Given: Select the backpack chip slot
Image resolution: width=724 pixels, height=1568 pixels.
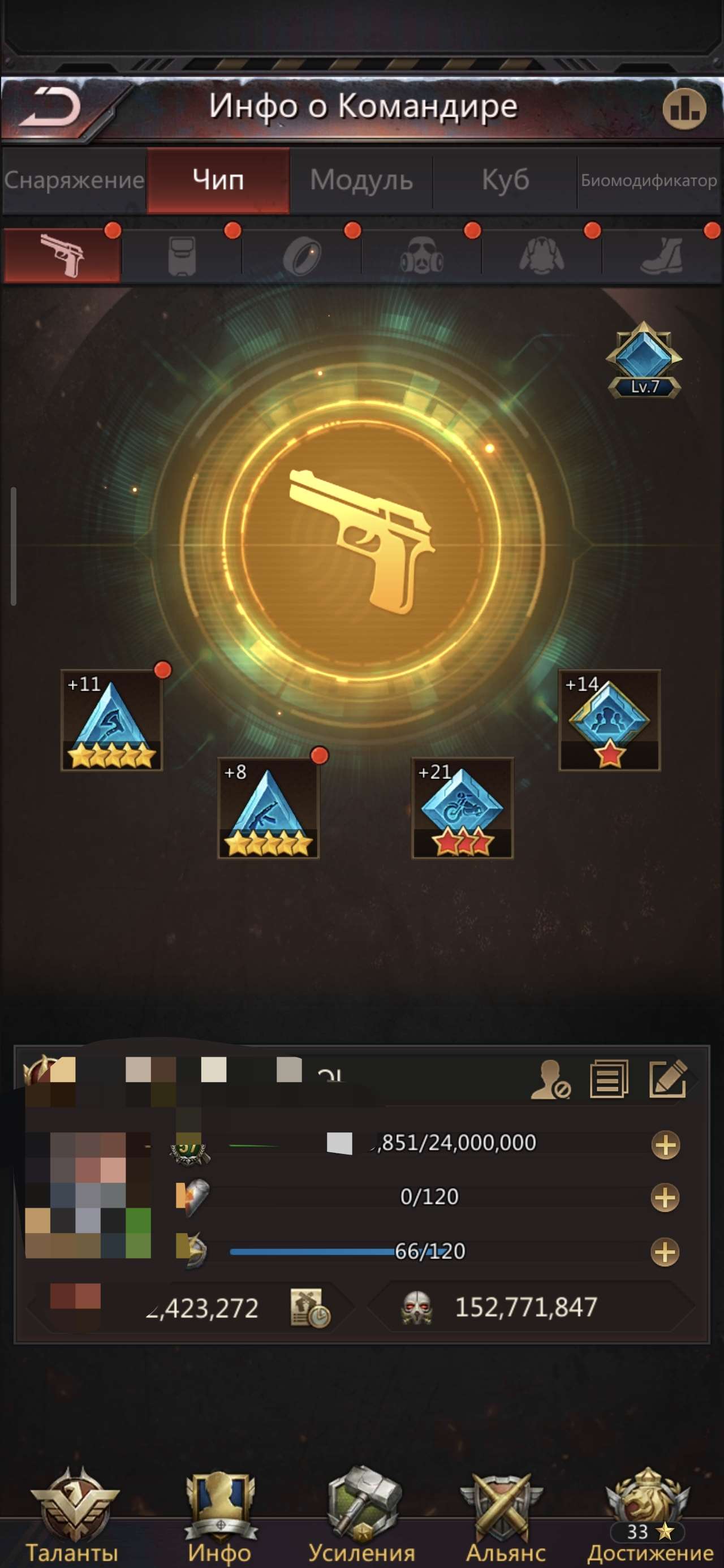Looking at the screenshot, I should point(182,256).
